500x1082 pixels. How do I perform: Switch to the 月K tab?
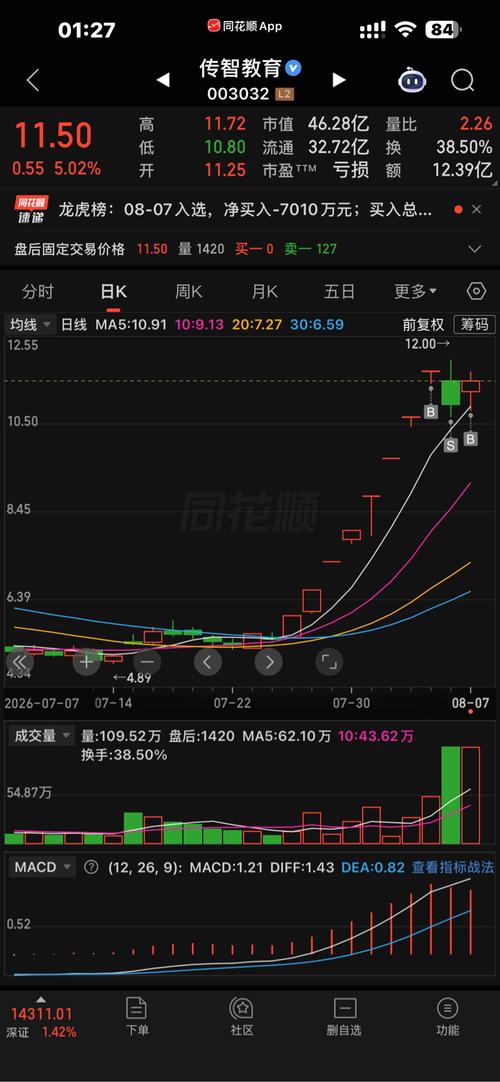click(x=263, y=292)
